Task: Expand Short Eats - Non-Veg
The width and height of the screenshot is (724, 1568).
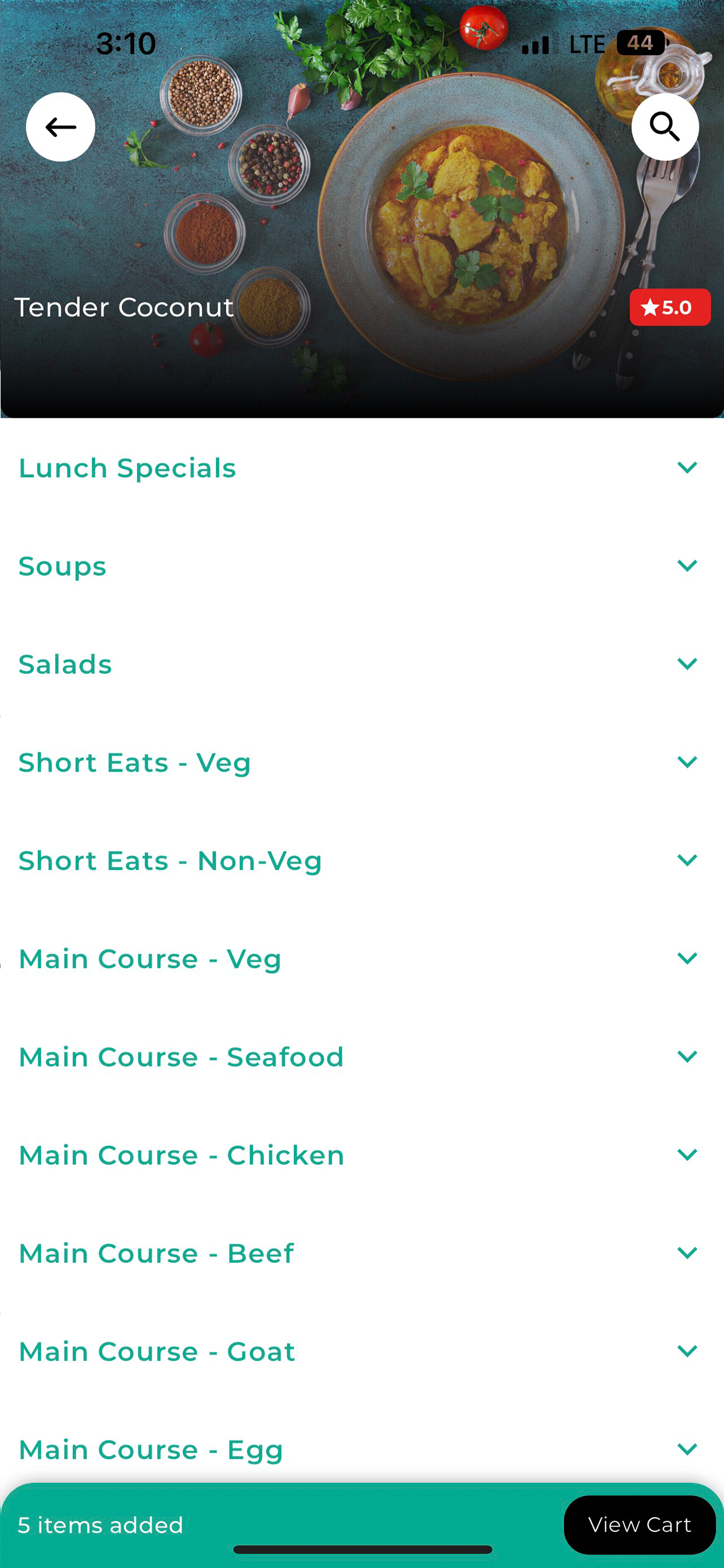Action: [362, 860]
